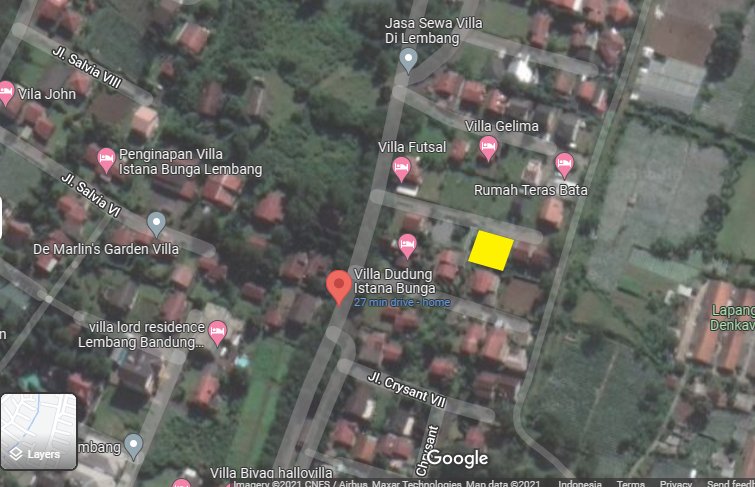Open the Privacy link in footer
This screenshot has height=487, width=755.
pos(676,483)
